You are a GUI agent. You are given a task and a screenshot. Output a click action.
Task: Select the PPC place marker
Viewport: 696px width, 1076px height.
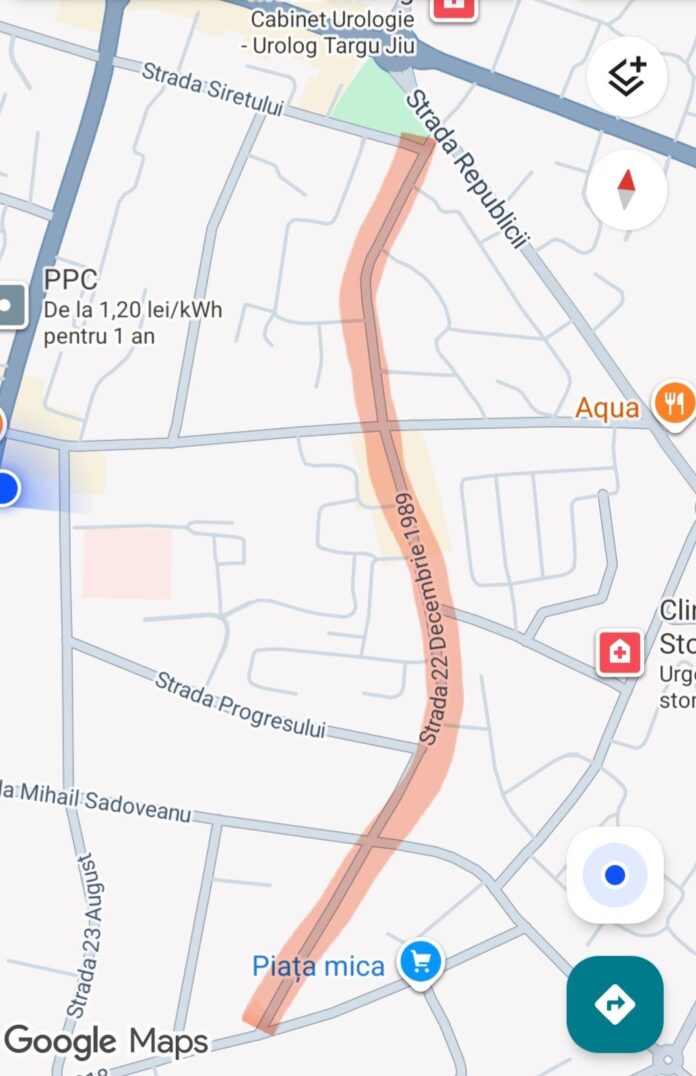10,305
